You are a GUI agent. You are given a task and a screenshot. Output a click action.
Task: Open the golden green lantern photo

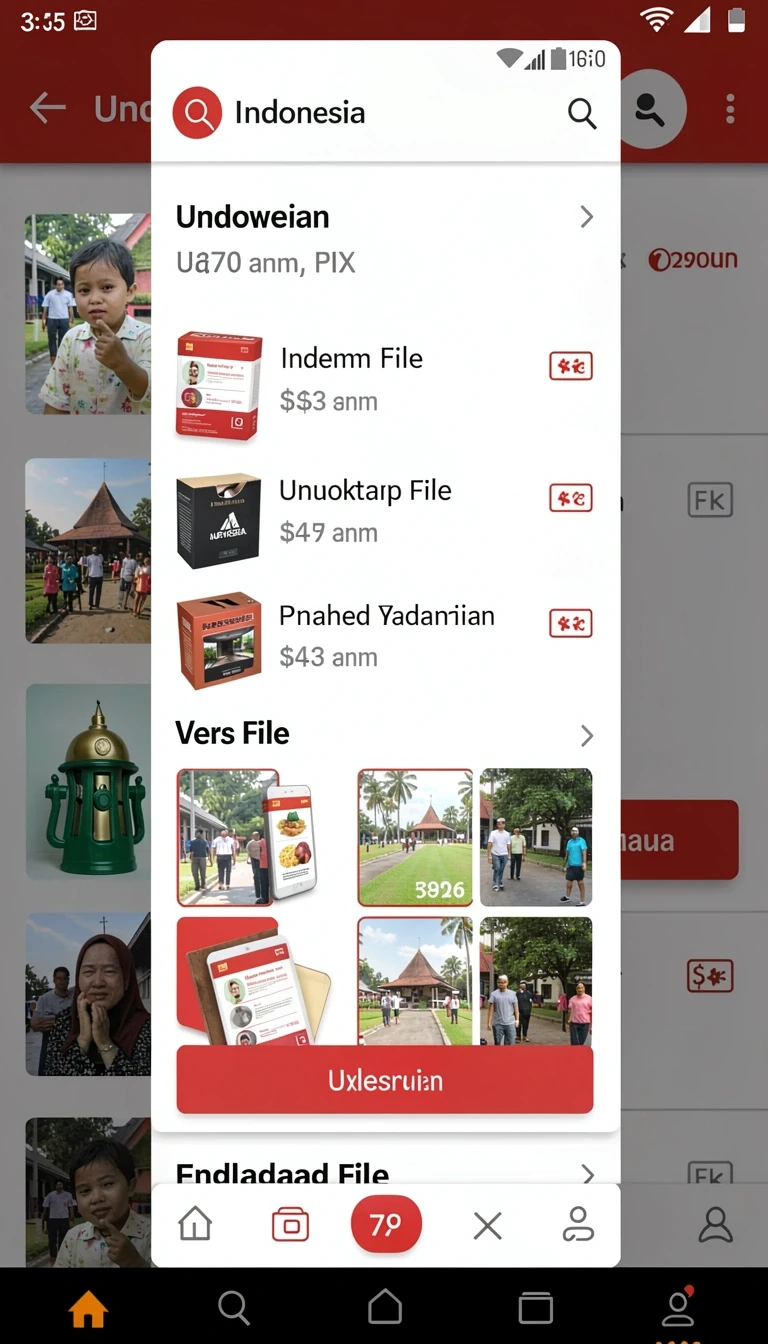pos(88,782)
